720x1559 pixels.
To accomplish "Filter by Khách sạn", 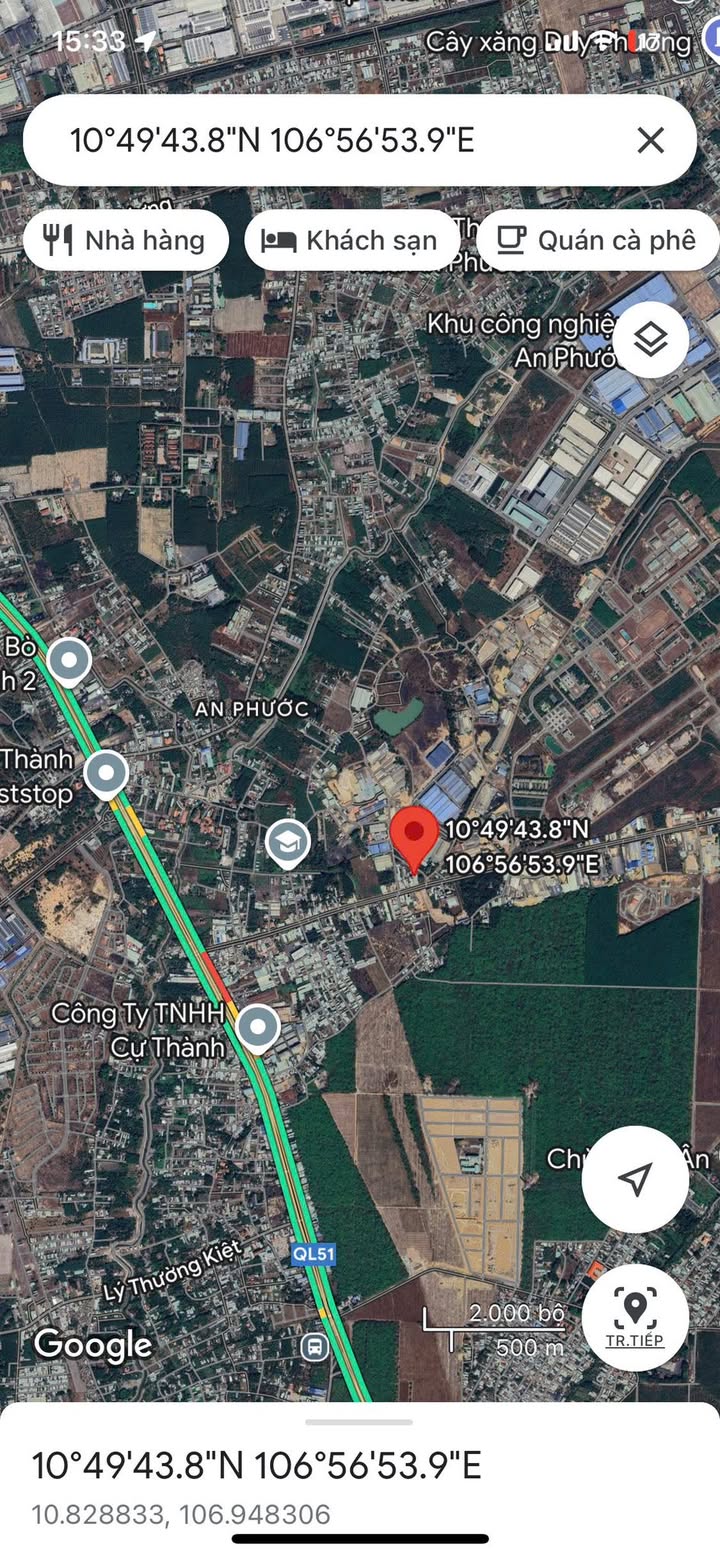I will 351,240.
